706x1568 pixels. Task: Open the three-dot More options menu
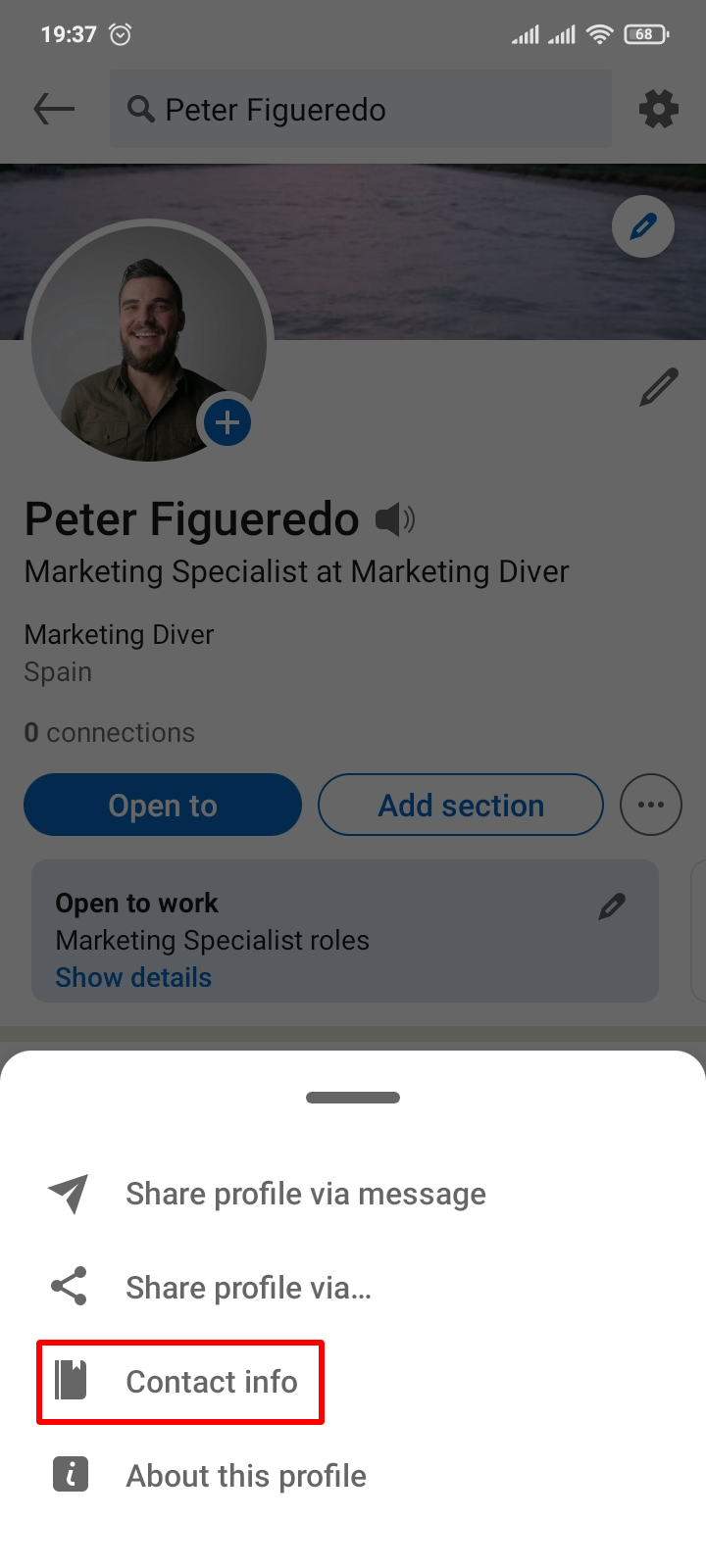(x=650, y=805)
